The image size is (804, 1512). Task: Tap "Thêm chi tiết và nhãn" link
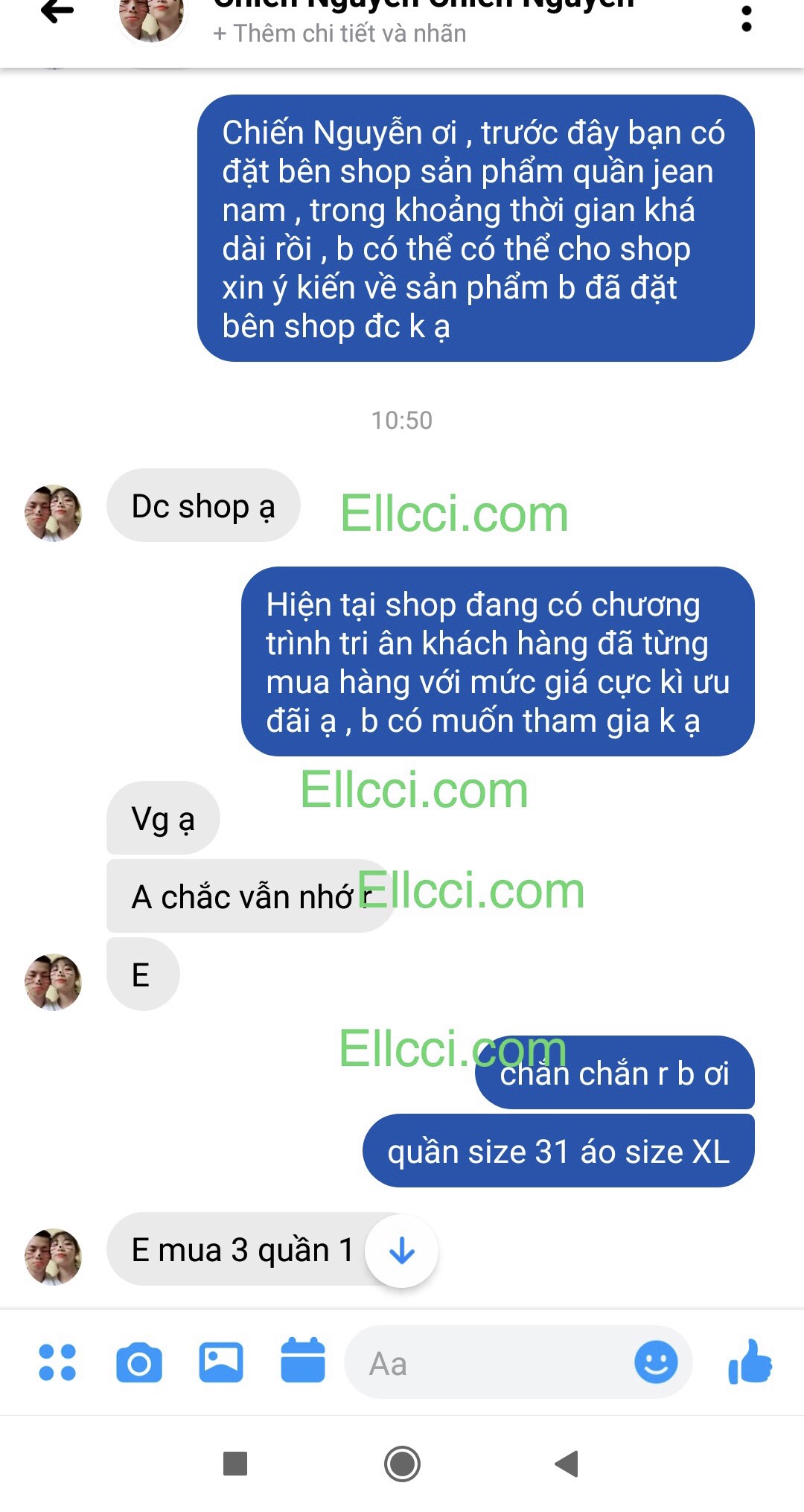click(339, 34)
